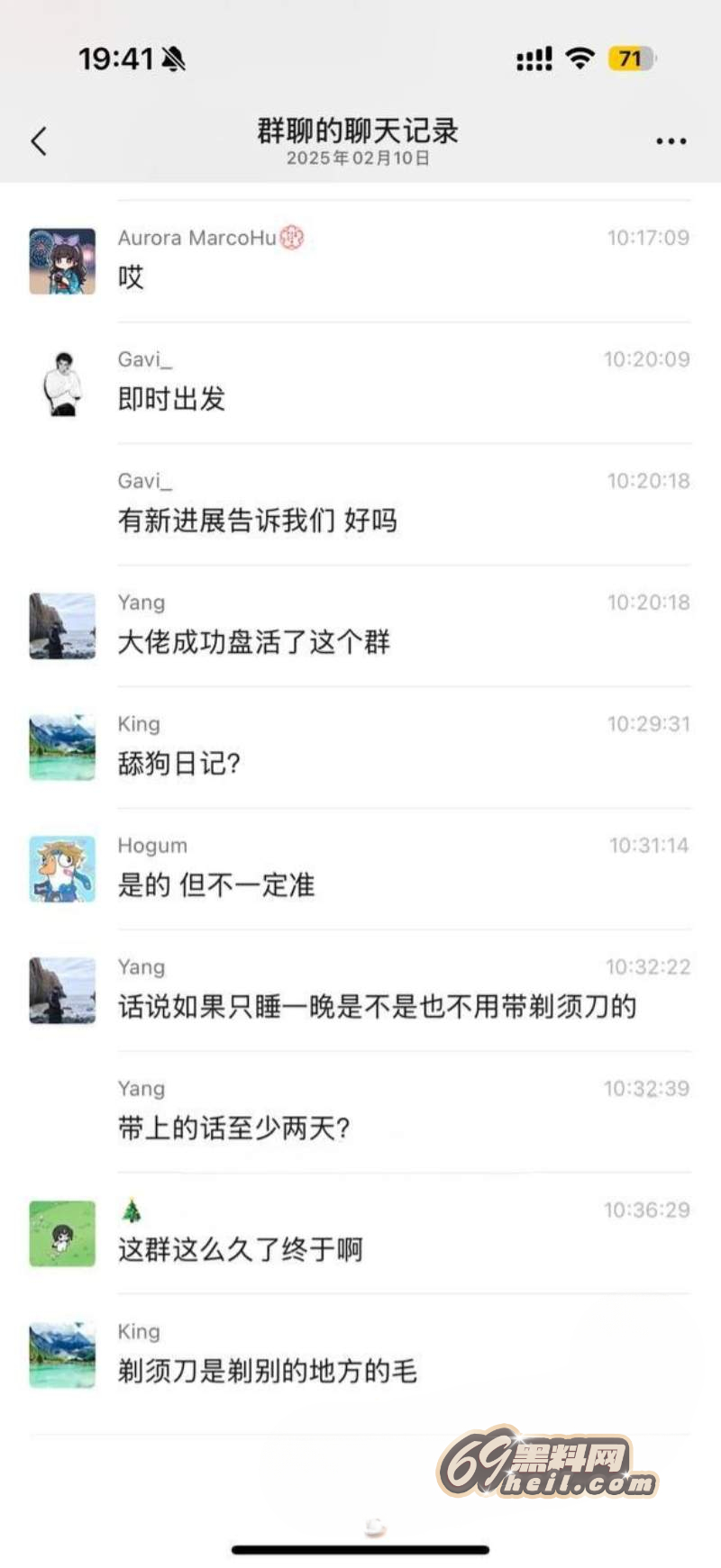Open the three-dot overflow menu
The height and width of the screenshot is (1568, 721).
pyautogui.click(x=671, y=141)
